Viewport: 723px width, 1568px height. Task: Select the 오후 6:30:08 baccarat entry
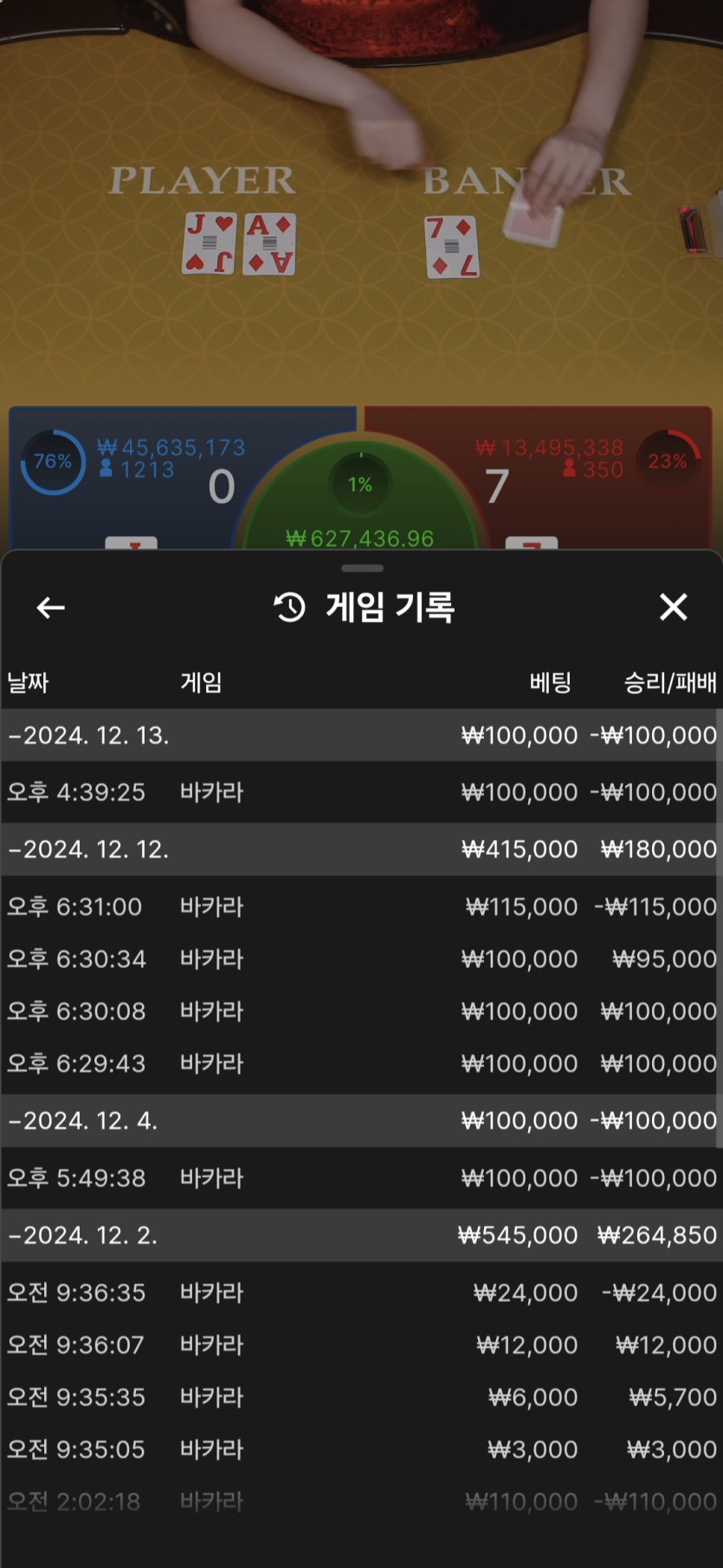(x=361, y=1011)
